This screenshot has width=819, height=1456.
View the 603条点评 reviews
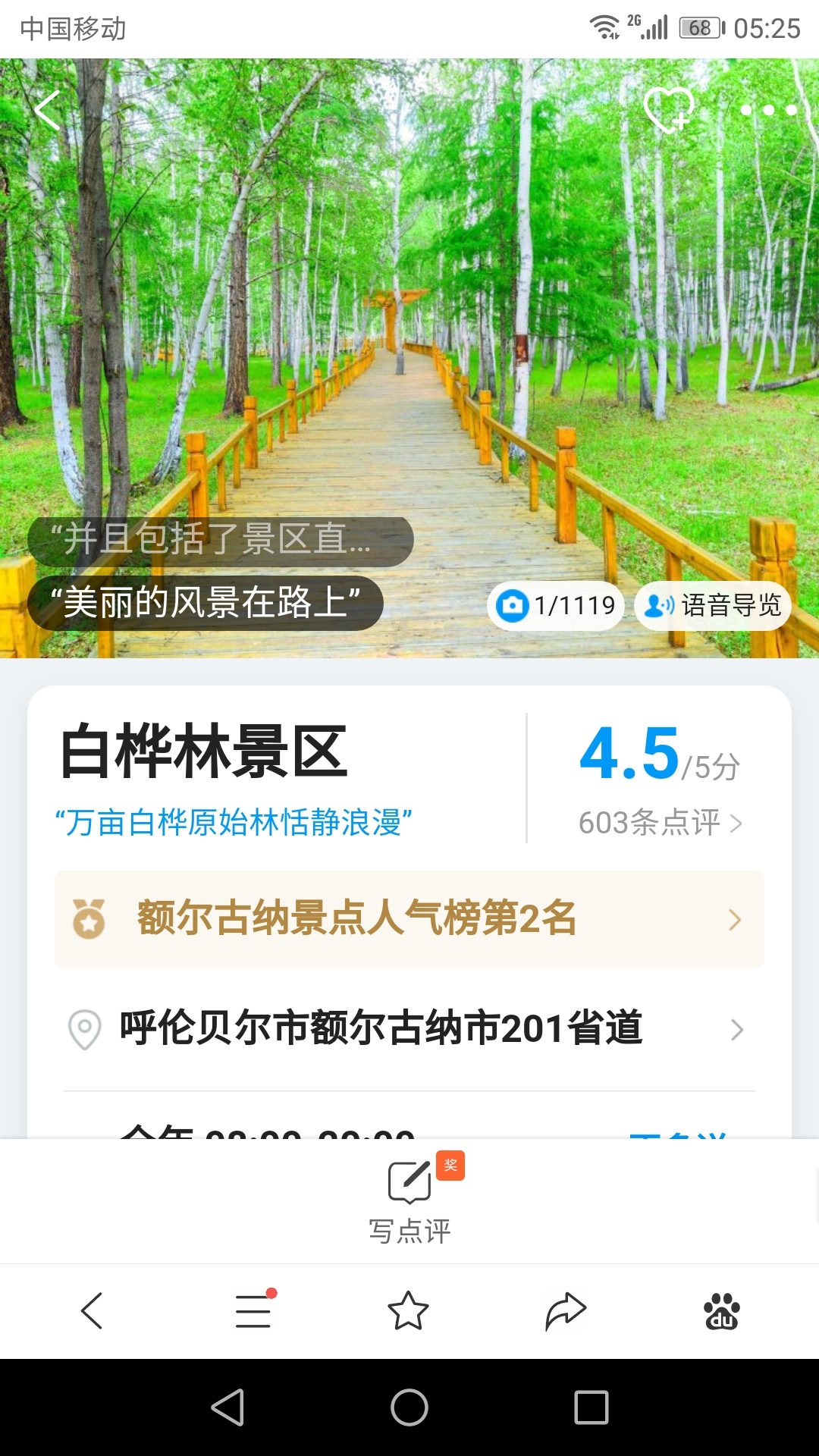tap(660, 823)
